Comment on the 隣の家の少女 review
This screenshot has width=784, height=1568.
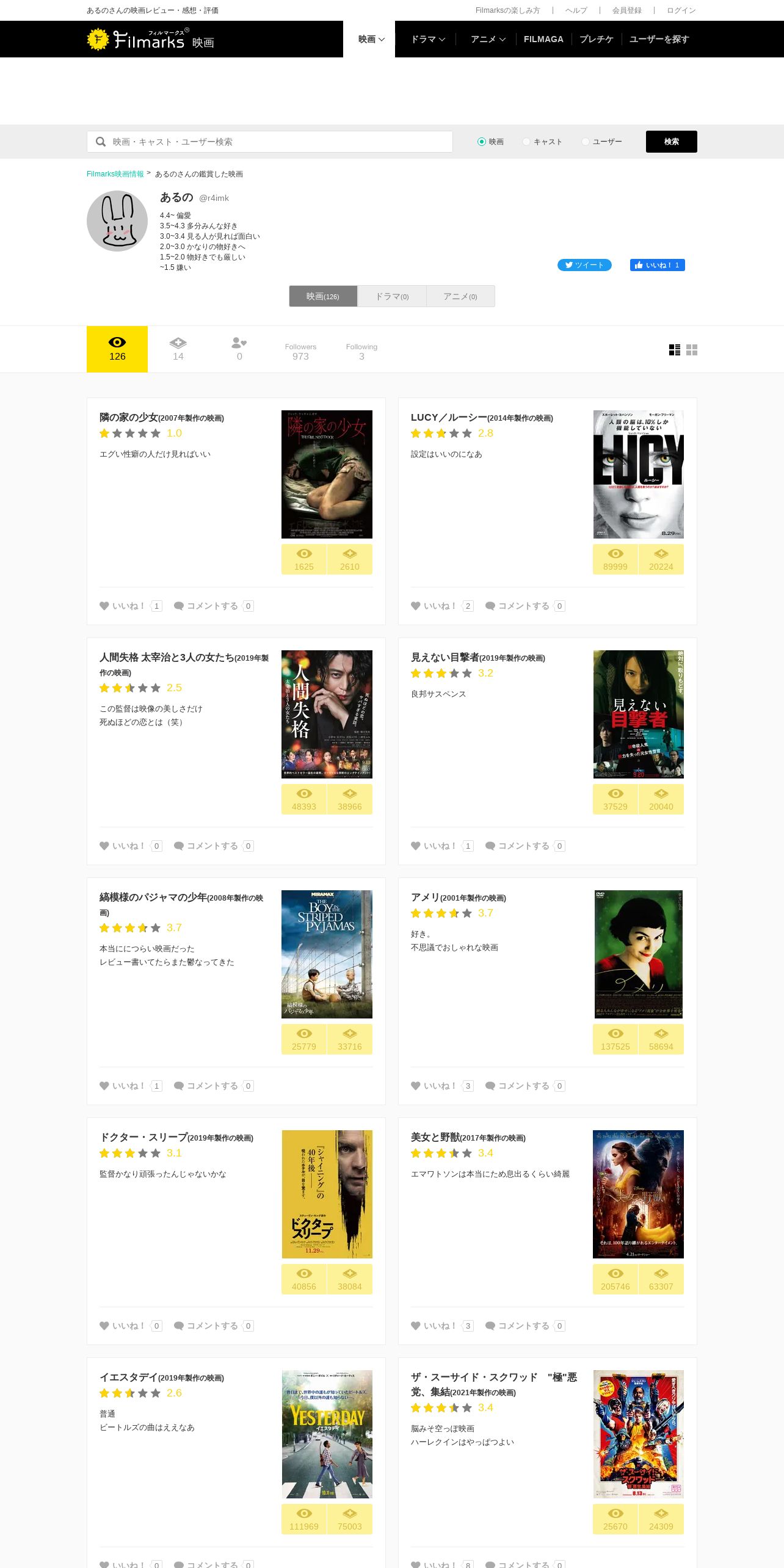pyautogui.click(x=212, y=606)
